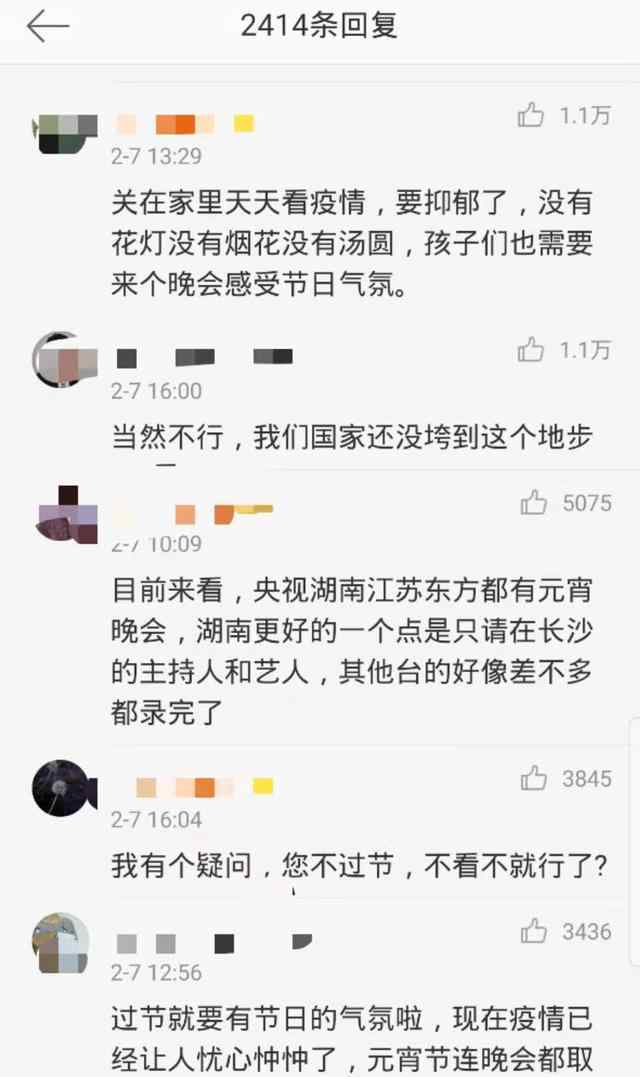Open the comment starting 关在家里天天看疫情
640x1077 pixels.
tap(352, 243)
